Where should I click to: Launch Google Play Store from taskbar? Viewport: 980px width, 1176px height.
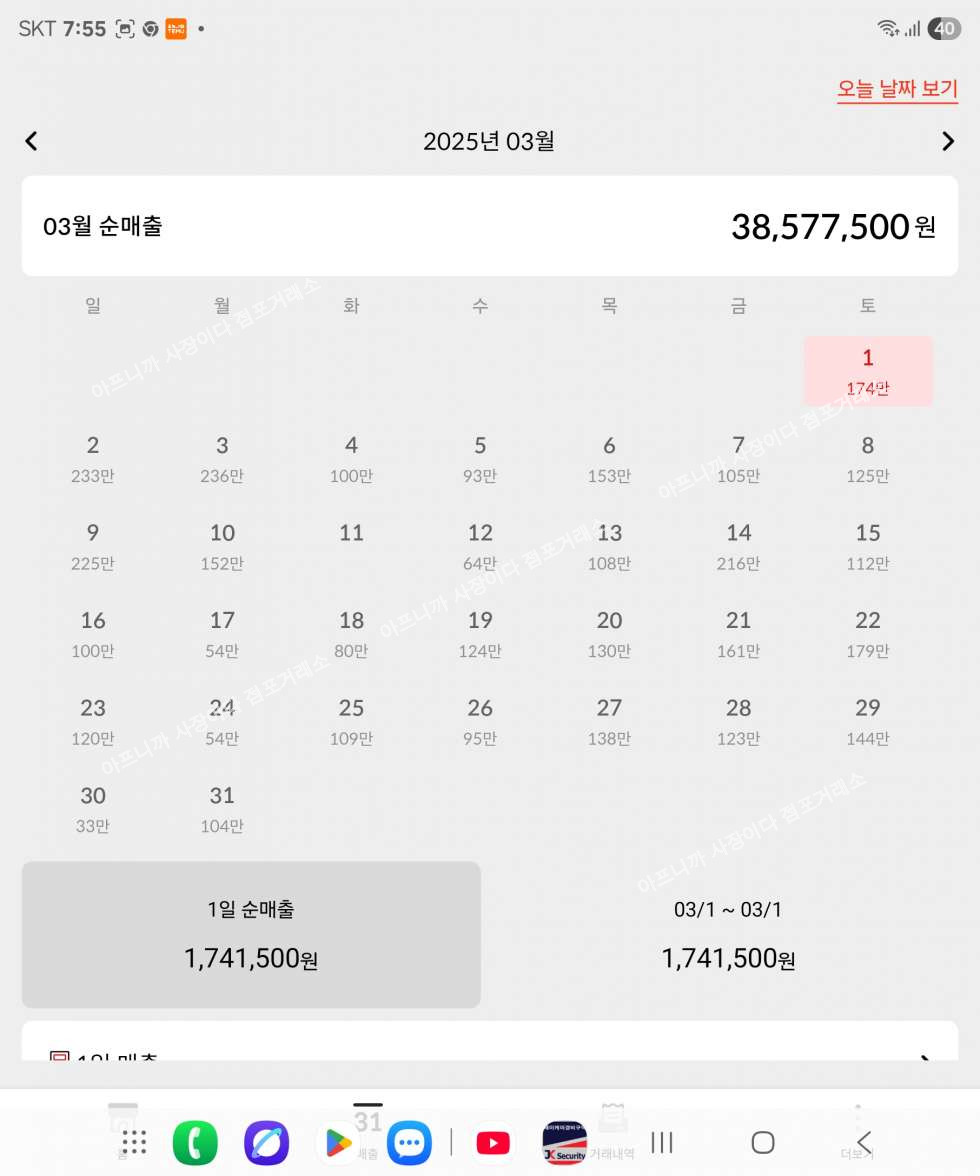338,1142
